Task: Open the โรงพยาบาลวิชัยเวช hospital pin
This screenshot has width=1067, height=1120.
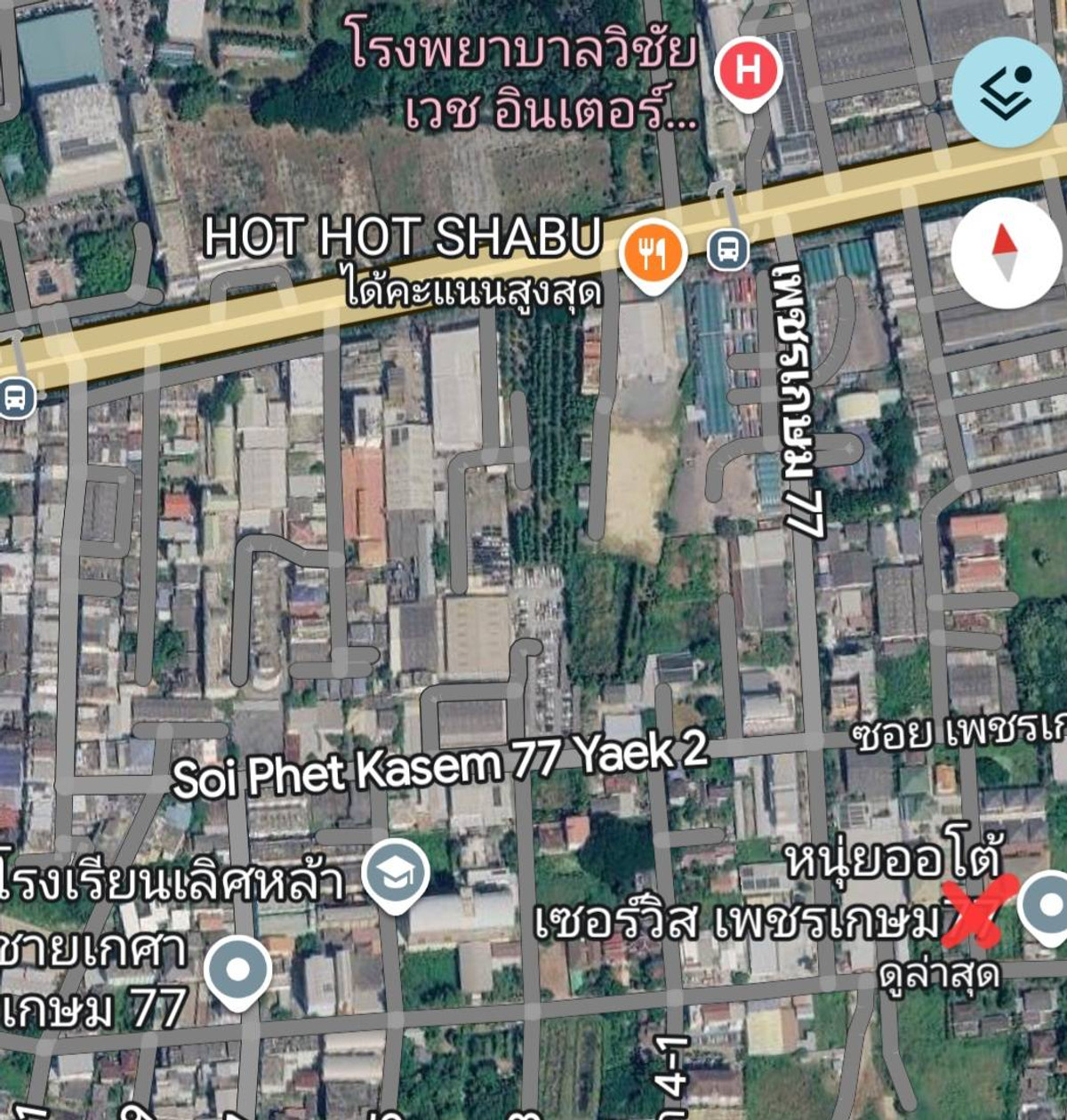Action: tap(749, 72)
